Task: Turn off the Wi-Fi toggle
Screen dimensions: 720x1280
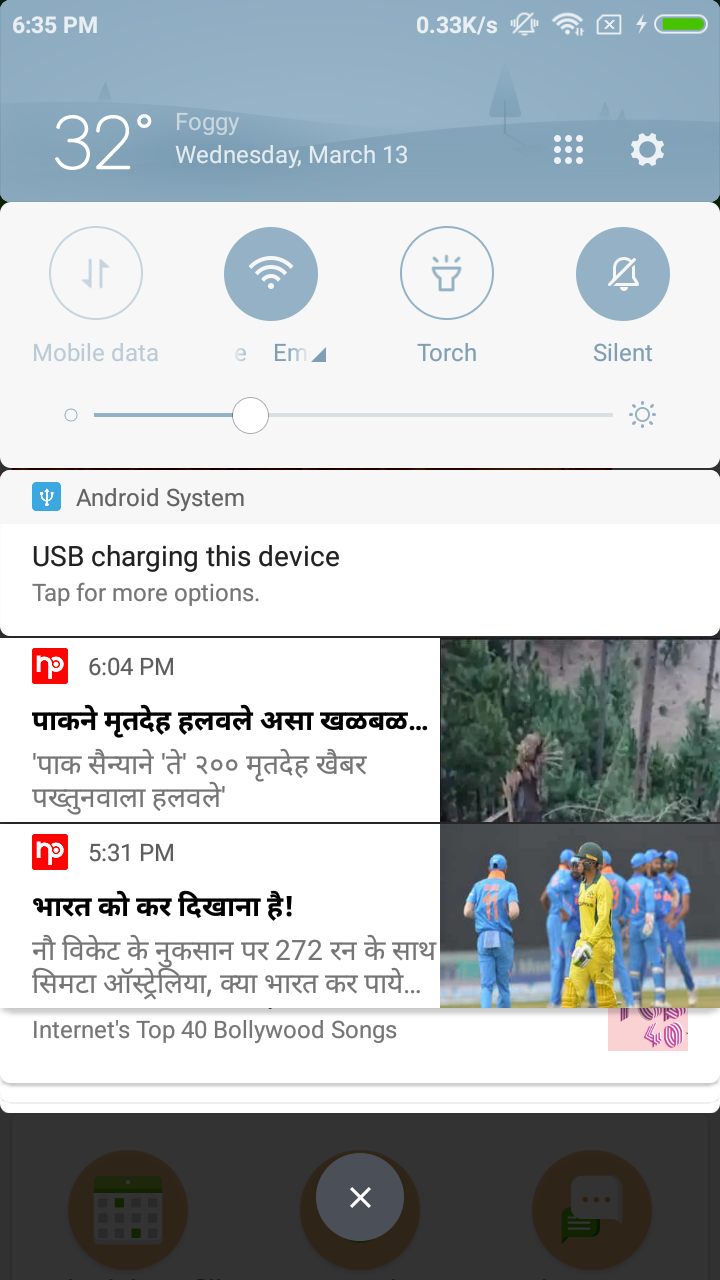Action: click(x=271, y=274)
